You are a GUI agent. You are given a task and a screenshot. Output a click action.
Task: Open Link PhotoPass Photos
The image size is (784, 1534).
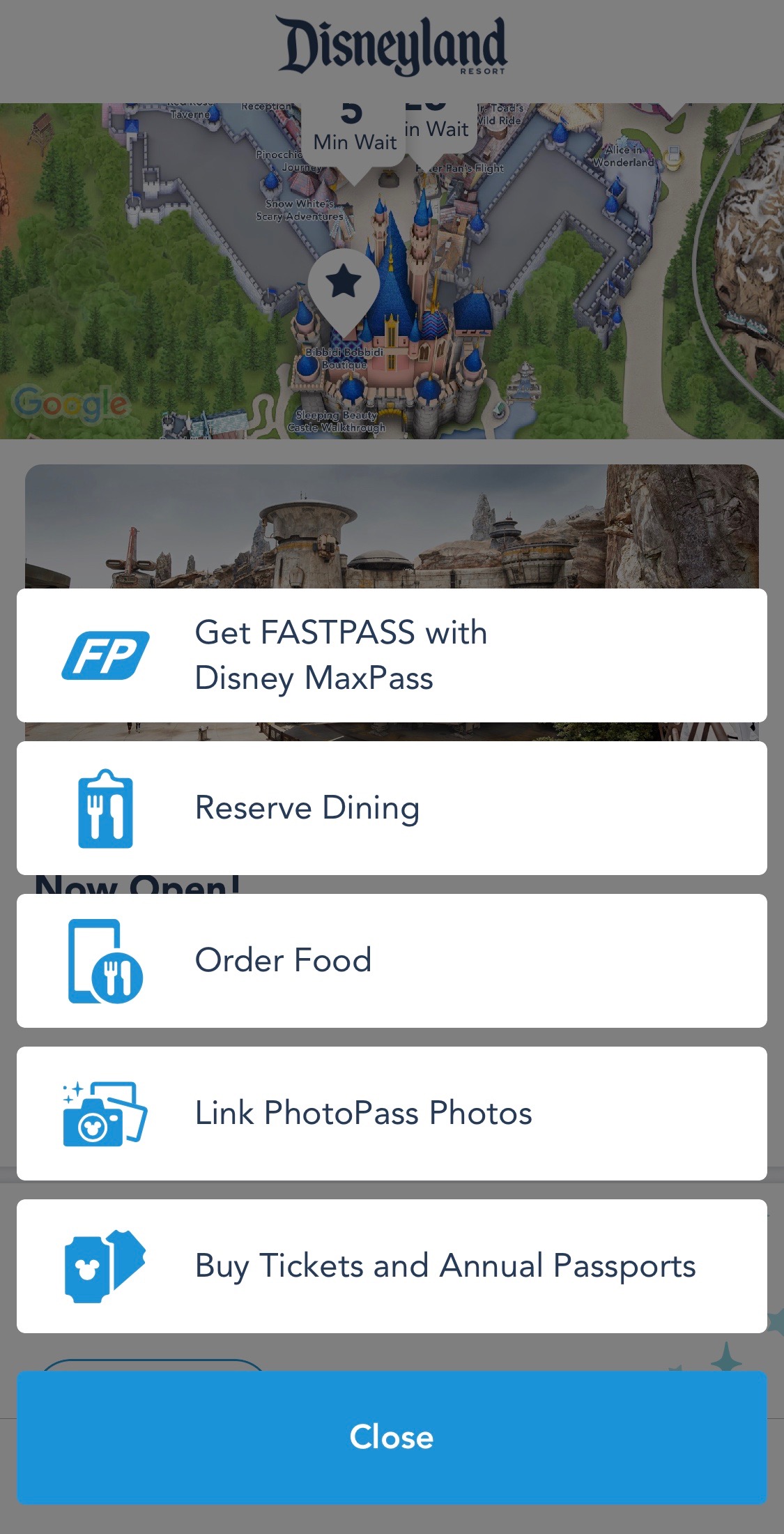[x=392, y=1114]
